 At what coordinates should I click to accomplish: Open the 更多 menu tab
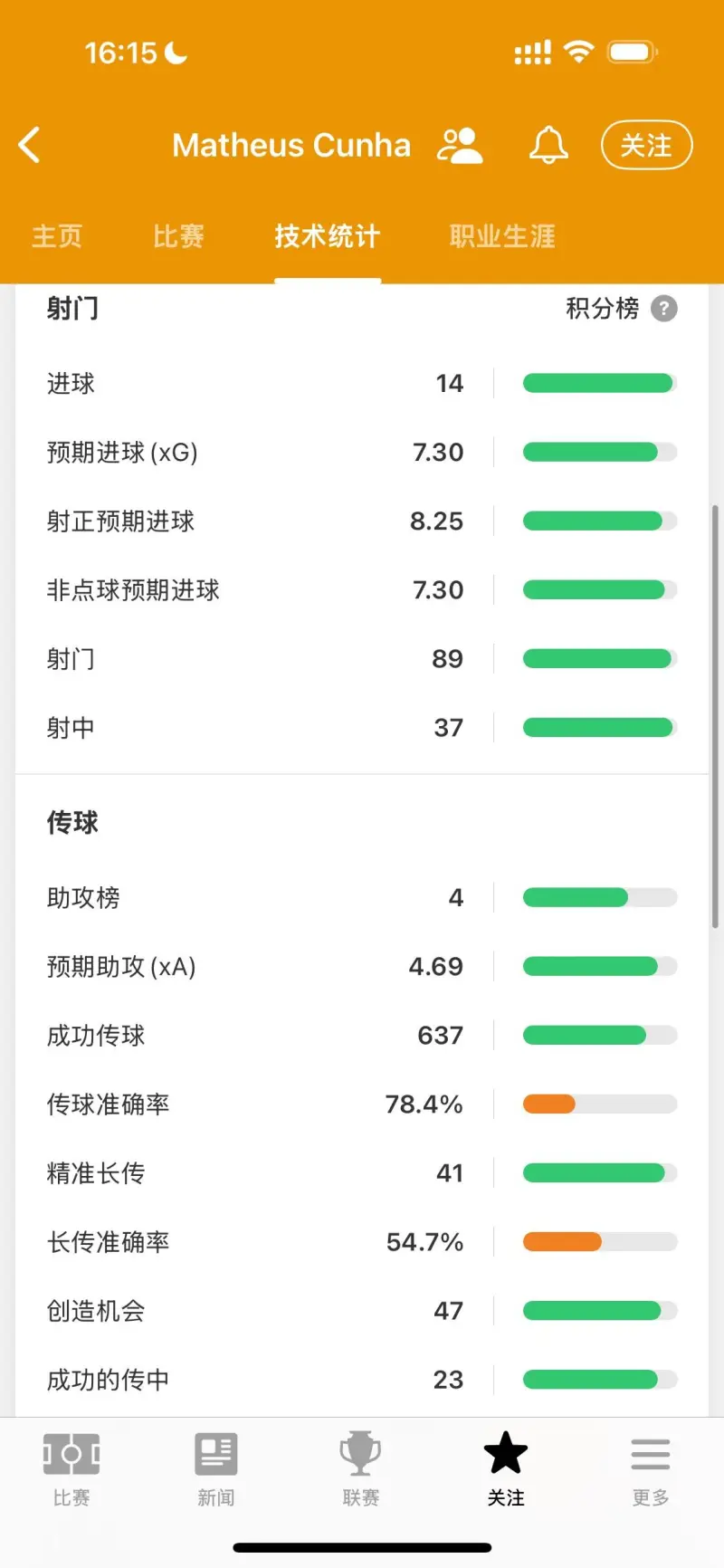(x=651, y=1469)
